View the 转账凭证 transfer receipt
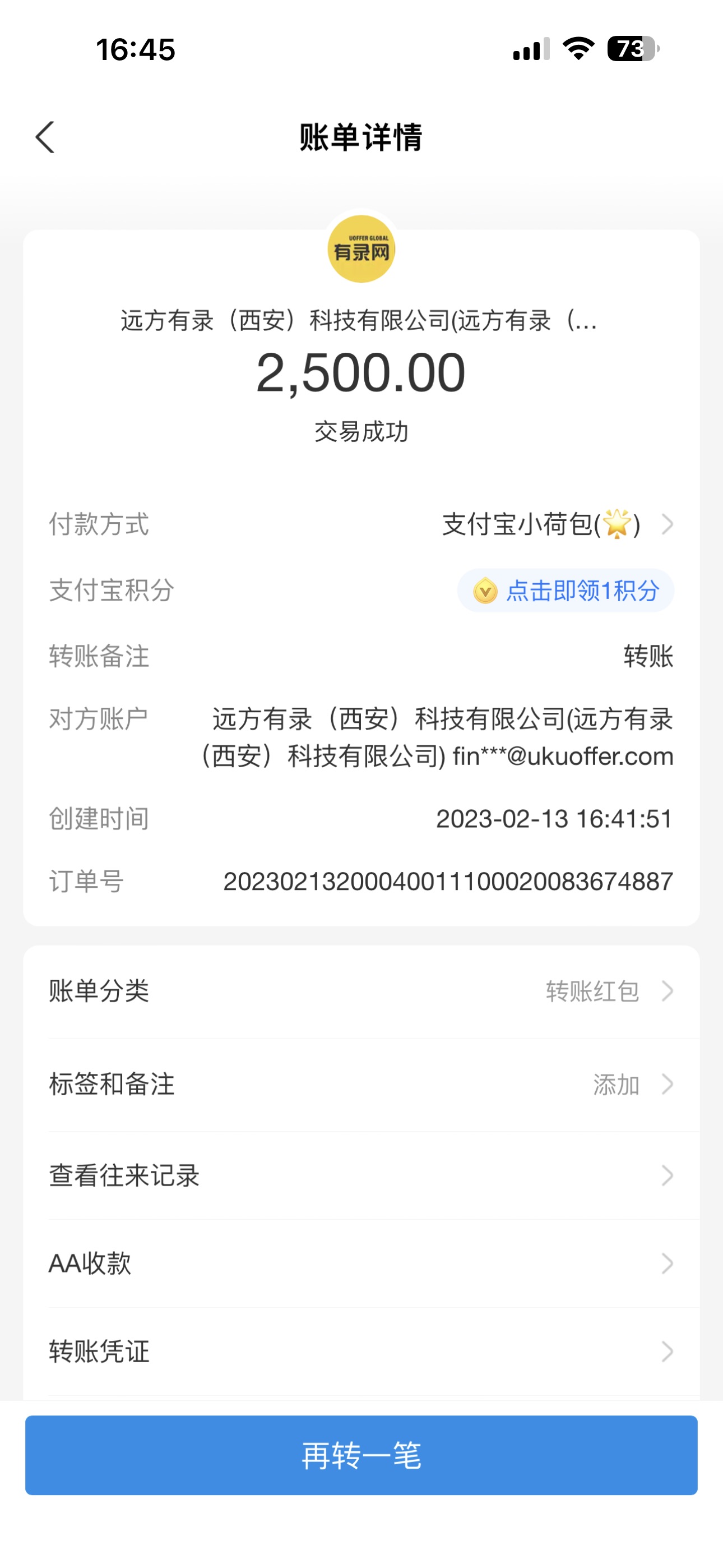 pos(361,1352)
